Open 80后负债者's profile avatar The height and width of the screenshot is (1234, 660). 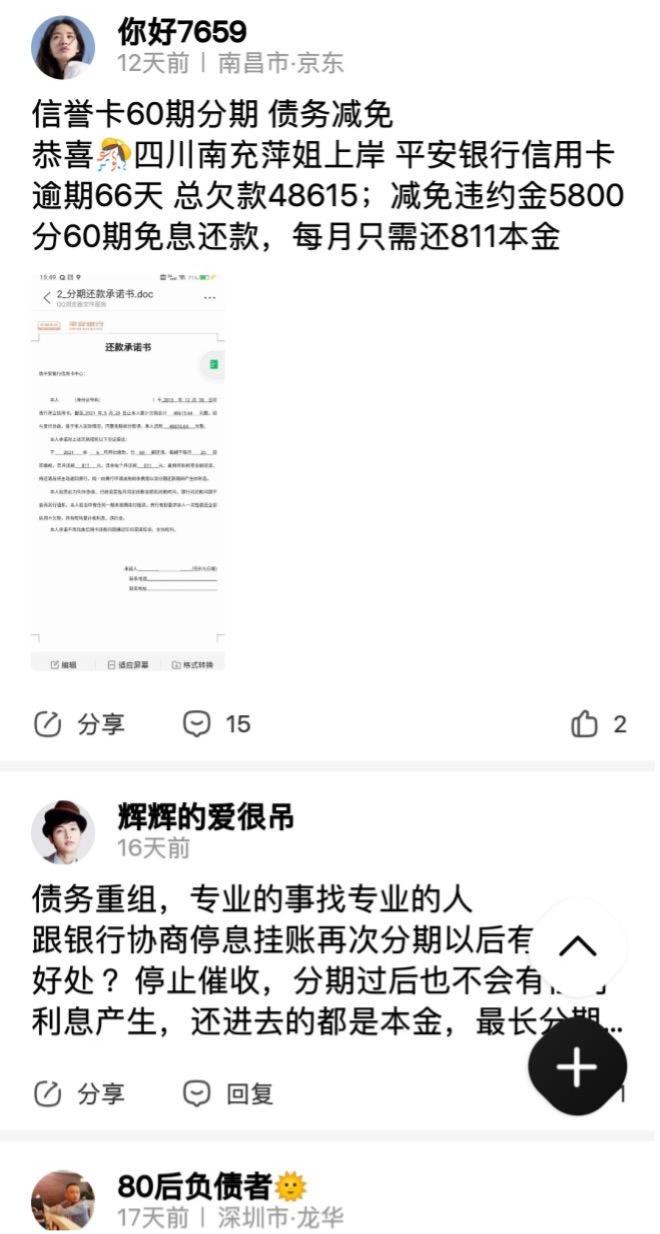pyautogui.click(x=63, y=1200)
